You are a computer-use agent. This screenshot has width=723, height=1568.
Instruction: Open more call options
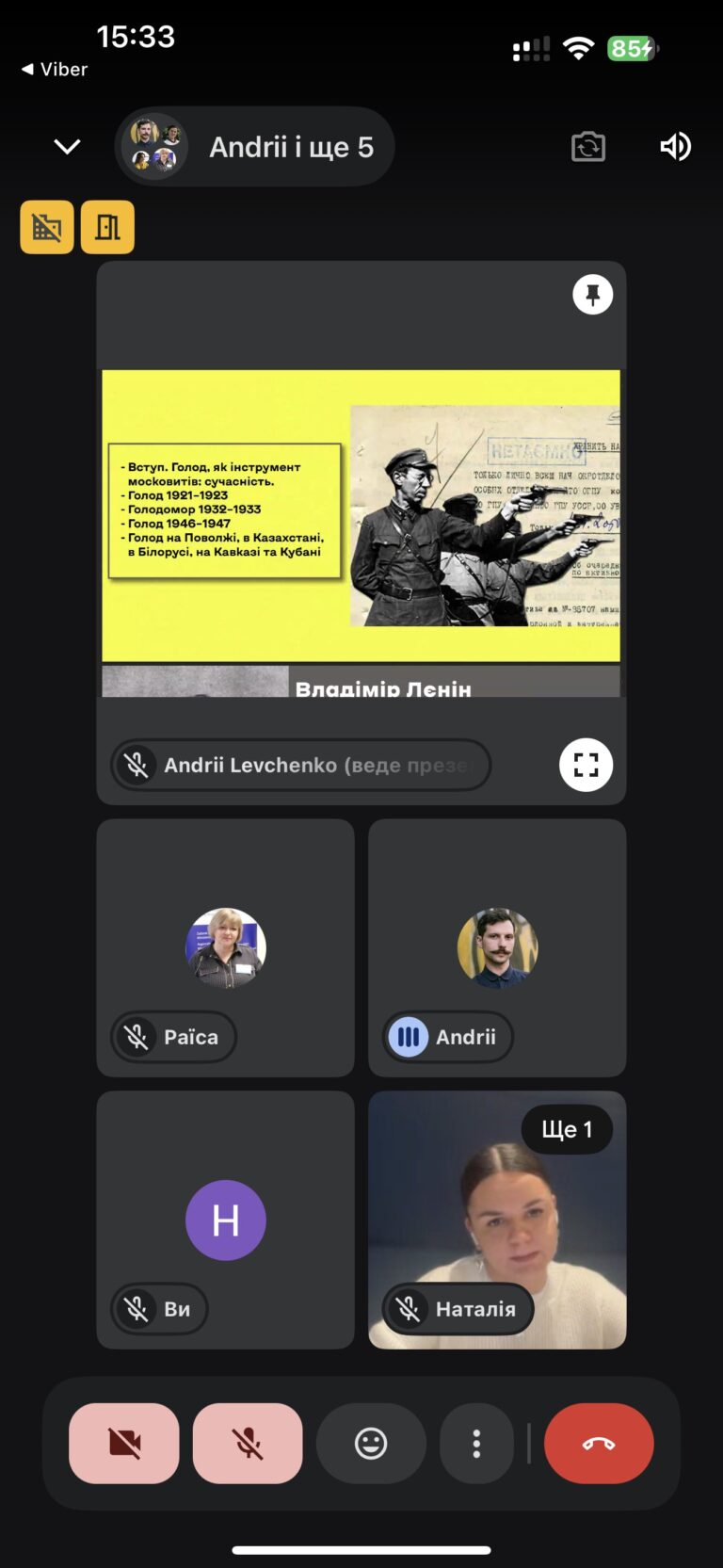[476, 1443]
